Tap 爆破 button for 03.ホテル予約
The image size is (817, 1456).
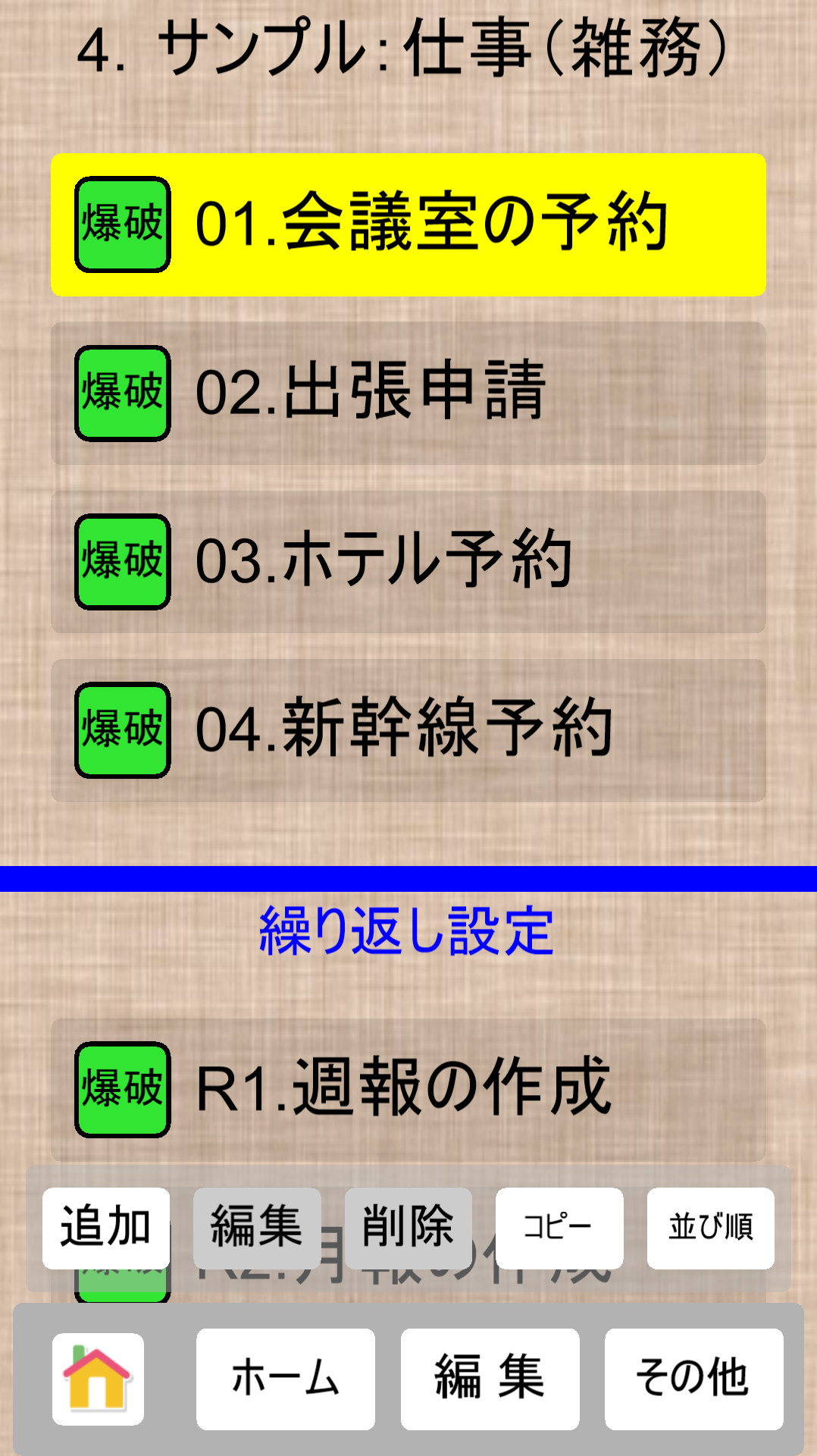[122, 562]
